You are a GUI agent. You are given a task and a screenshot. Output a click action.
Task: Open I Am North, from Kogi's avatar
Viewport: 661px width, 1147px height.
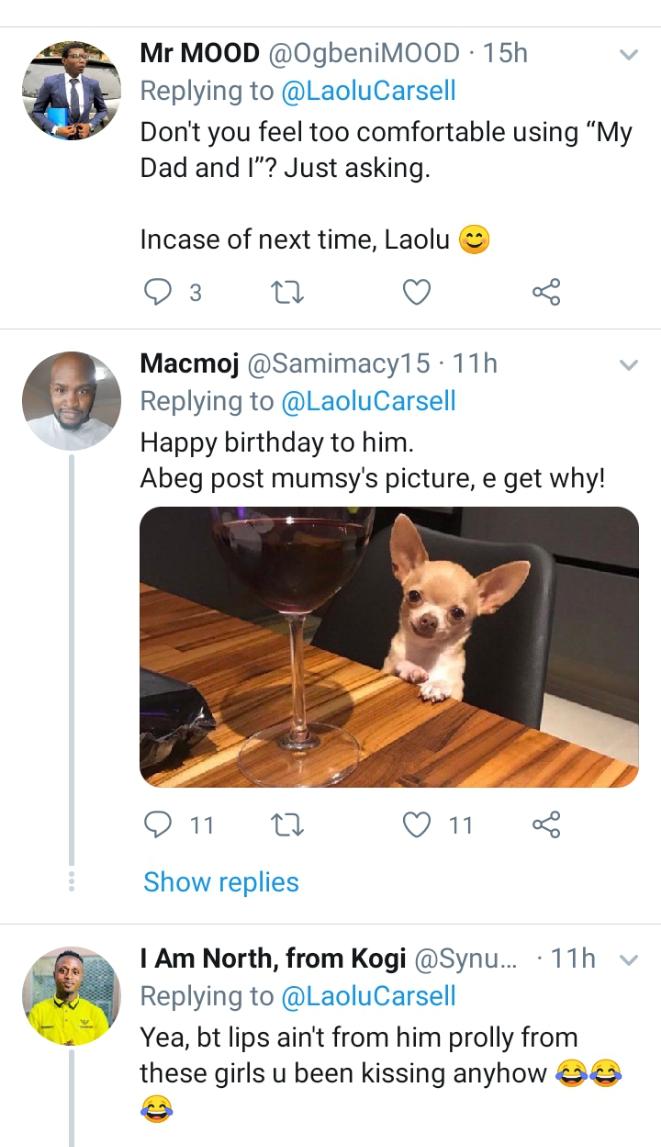(x=72, y=996)
